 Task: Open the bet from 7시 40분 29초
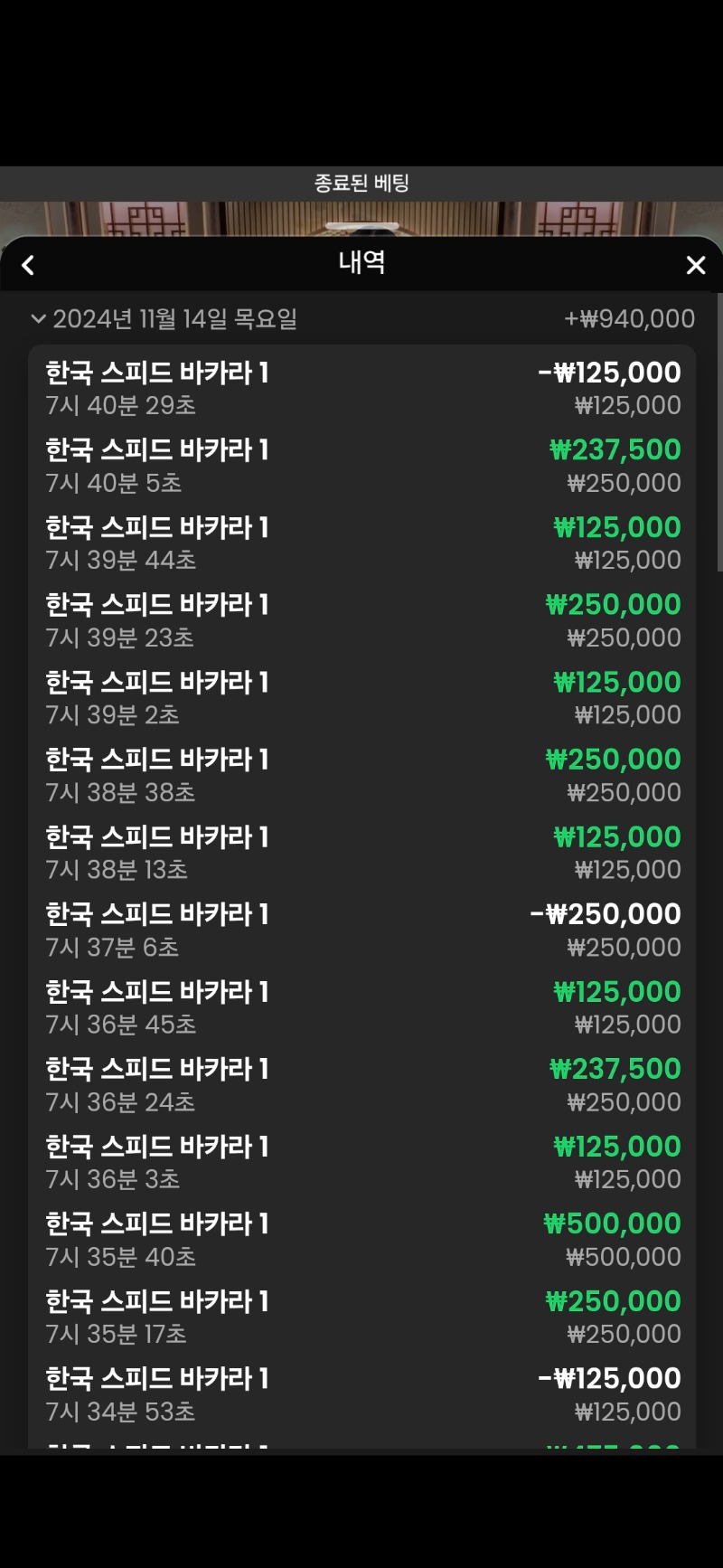361,389
